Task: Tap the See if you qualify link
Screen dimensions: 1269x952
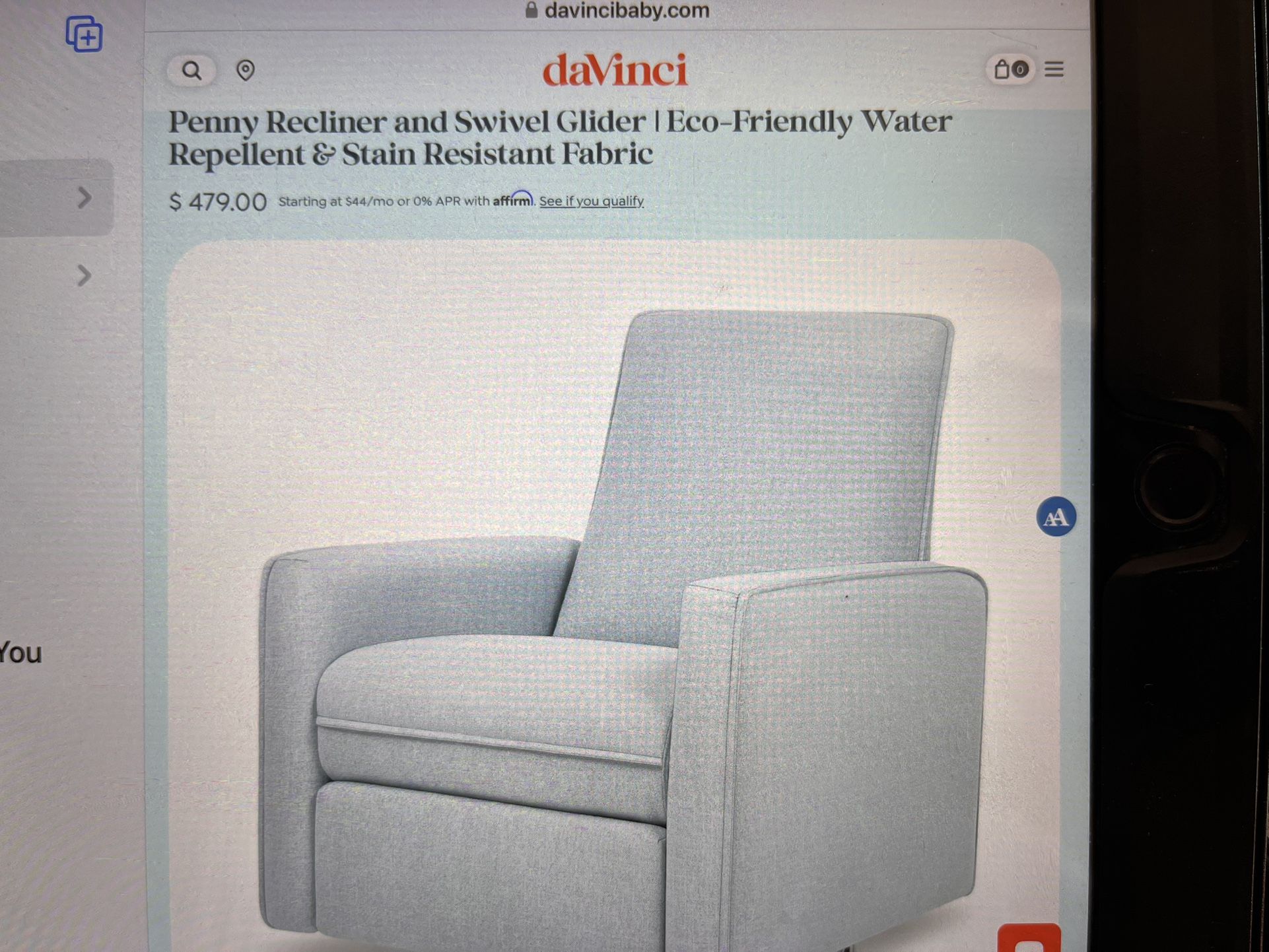Action: [591, 201]
